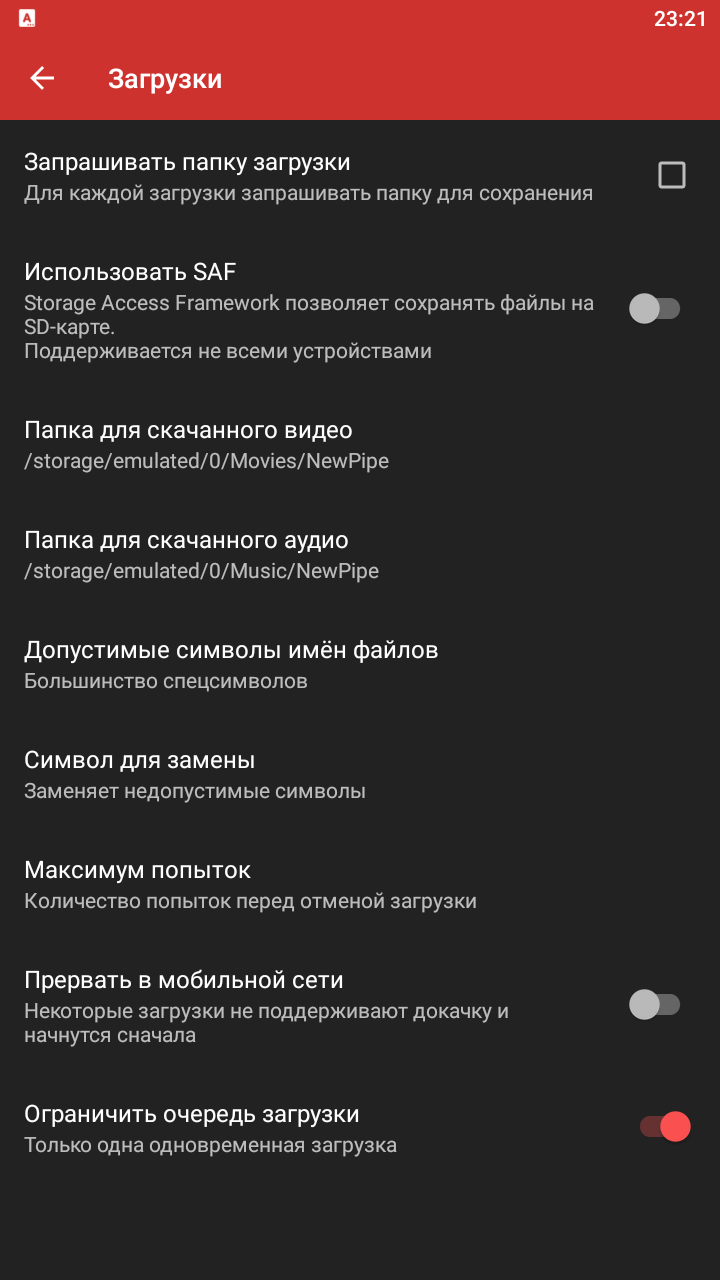Open Папка для скачанного видео setting

coord(360,445)
